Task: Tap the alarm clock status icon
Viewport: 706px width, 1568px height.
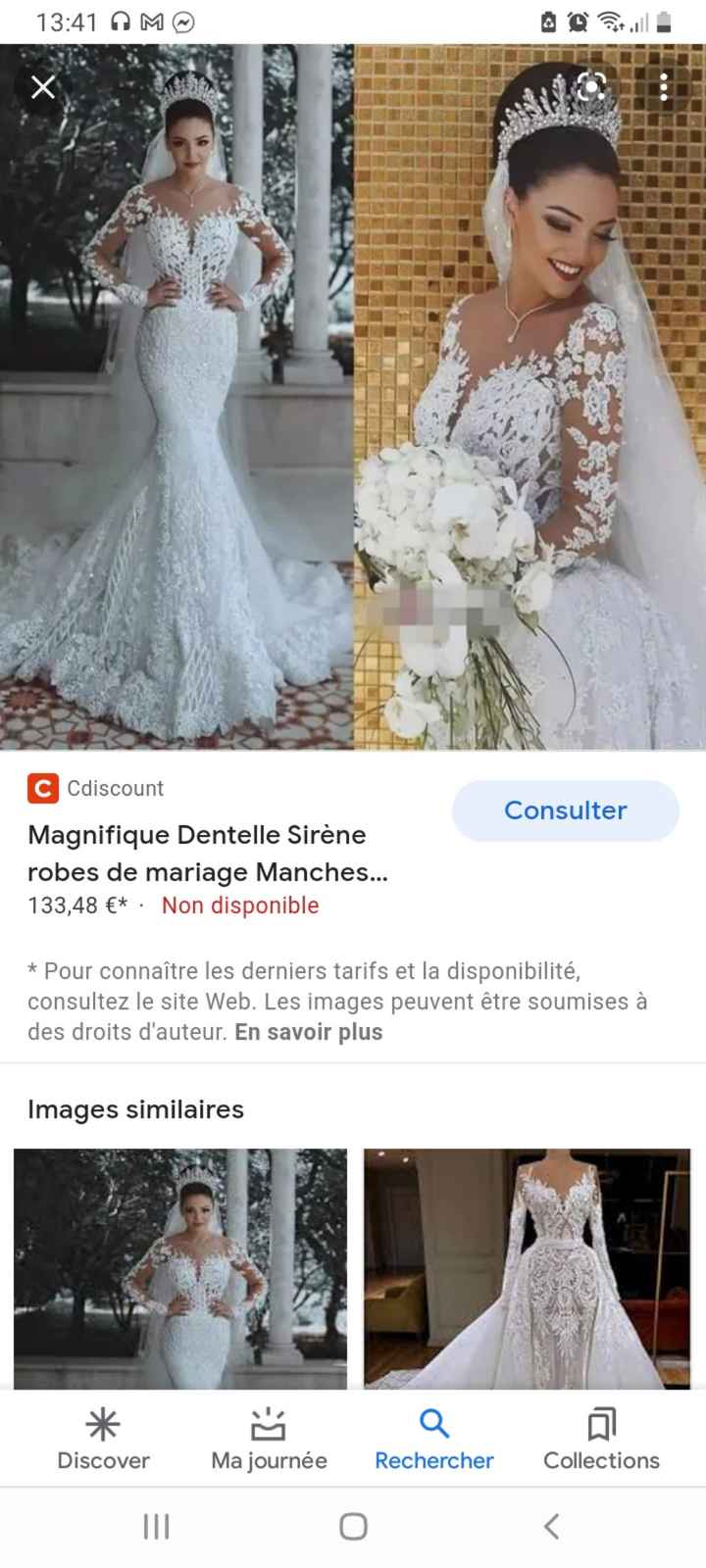Action: tap(578, 22)
